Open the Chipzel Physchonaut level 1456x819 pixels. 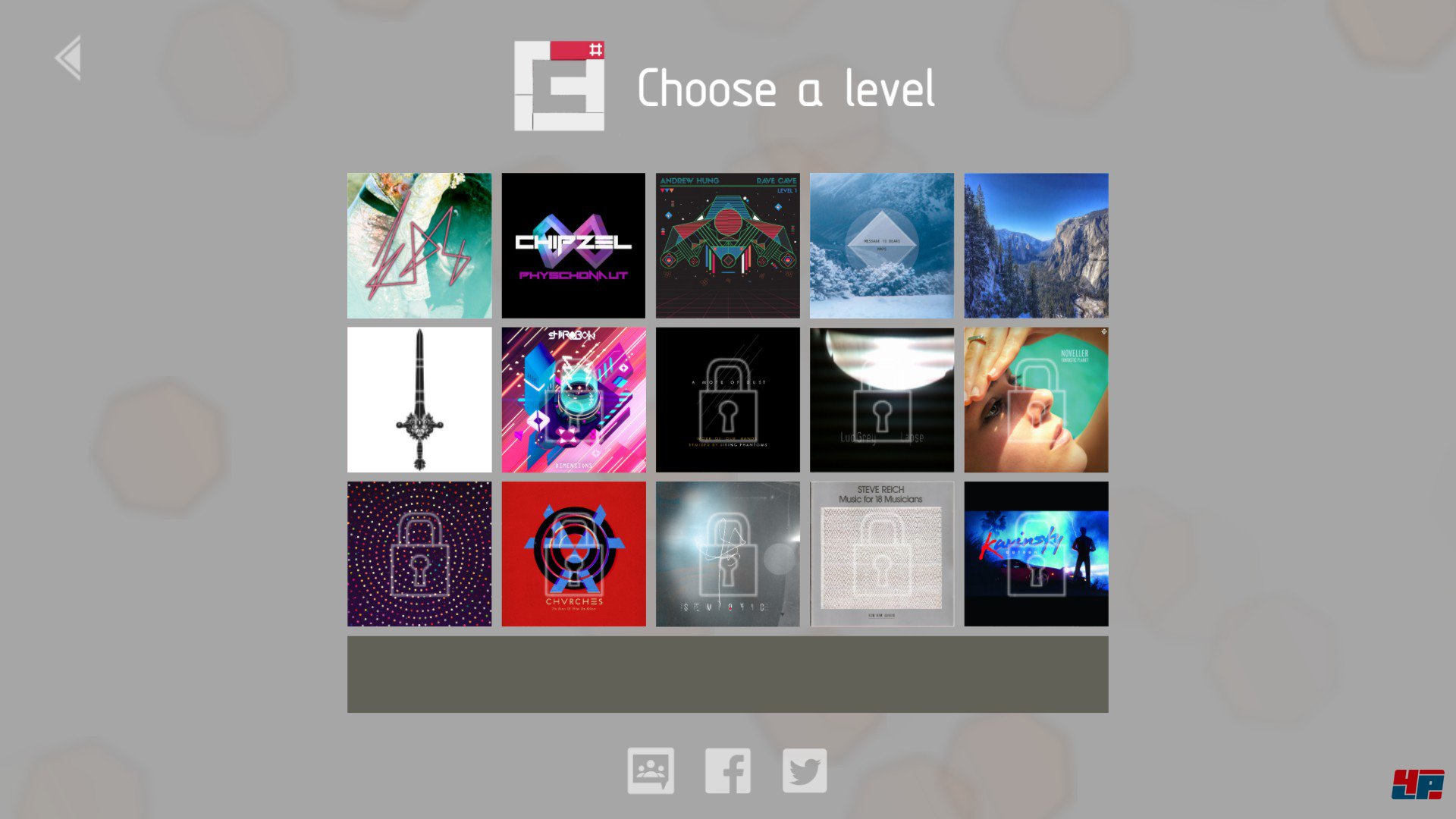(x=573, y=246)
